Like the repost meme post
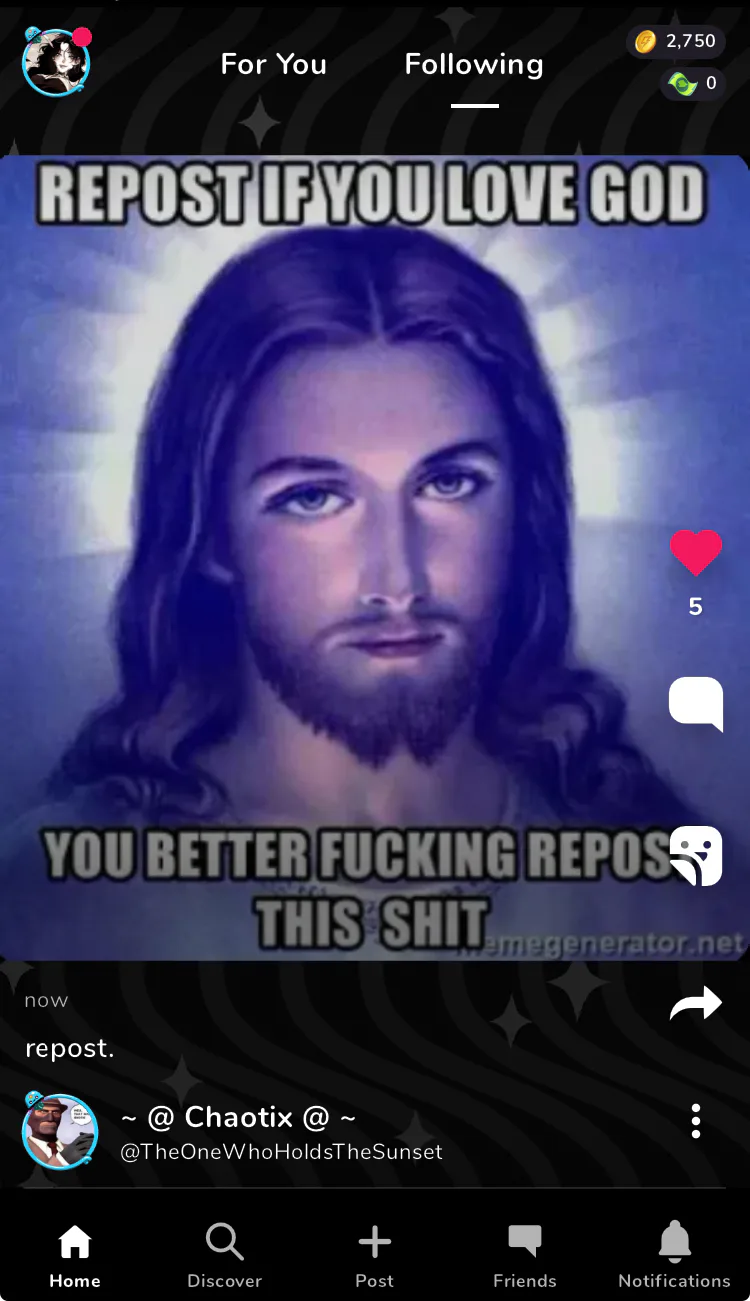Screen dimensions: 750x1301 pos(695,553)
